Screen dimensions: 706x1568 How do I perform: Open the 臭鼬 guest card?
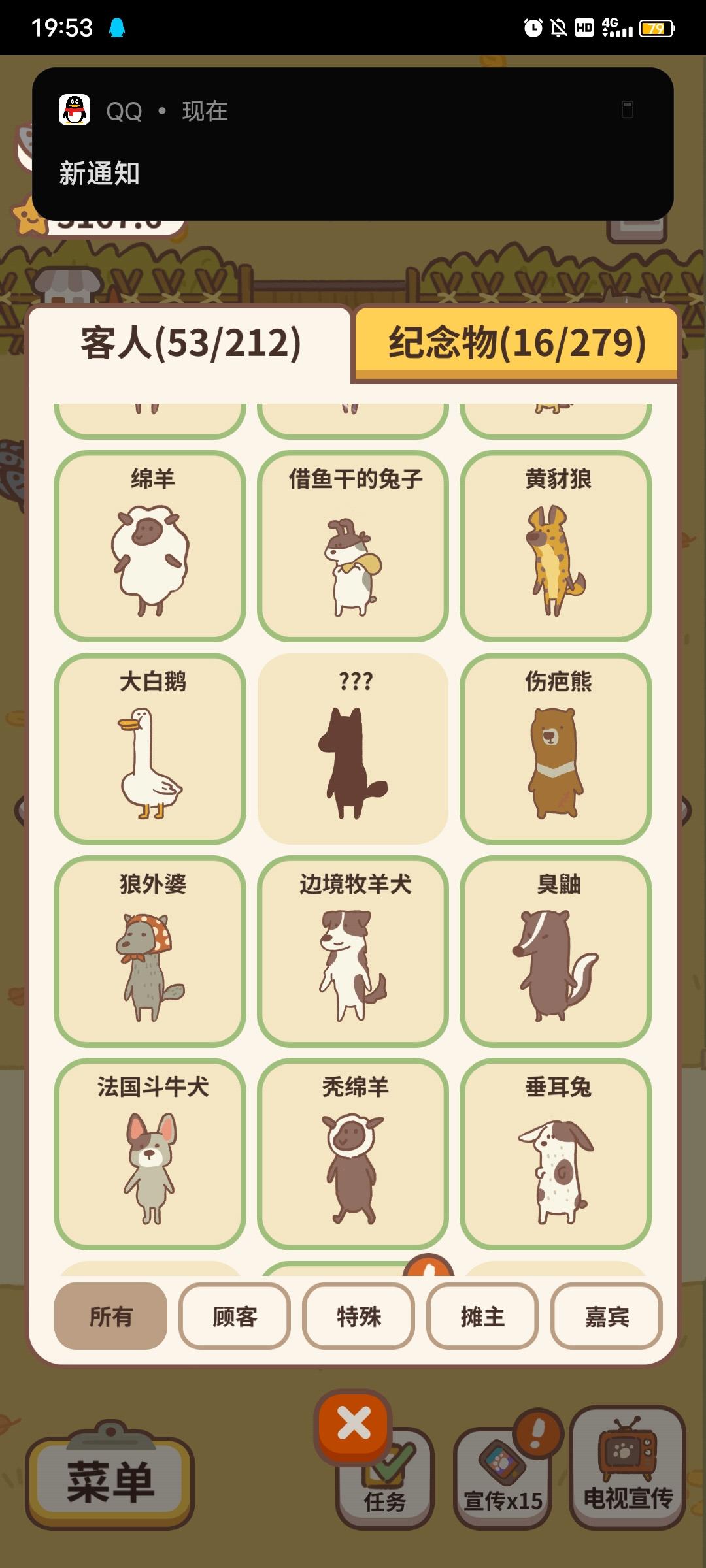pos(556,951)
